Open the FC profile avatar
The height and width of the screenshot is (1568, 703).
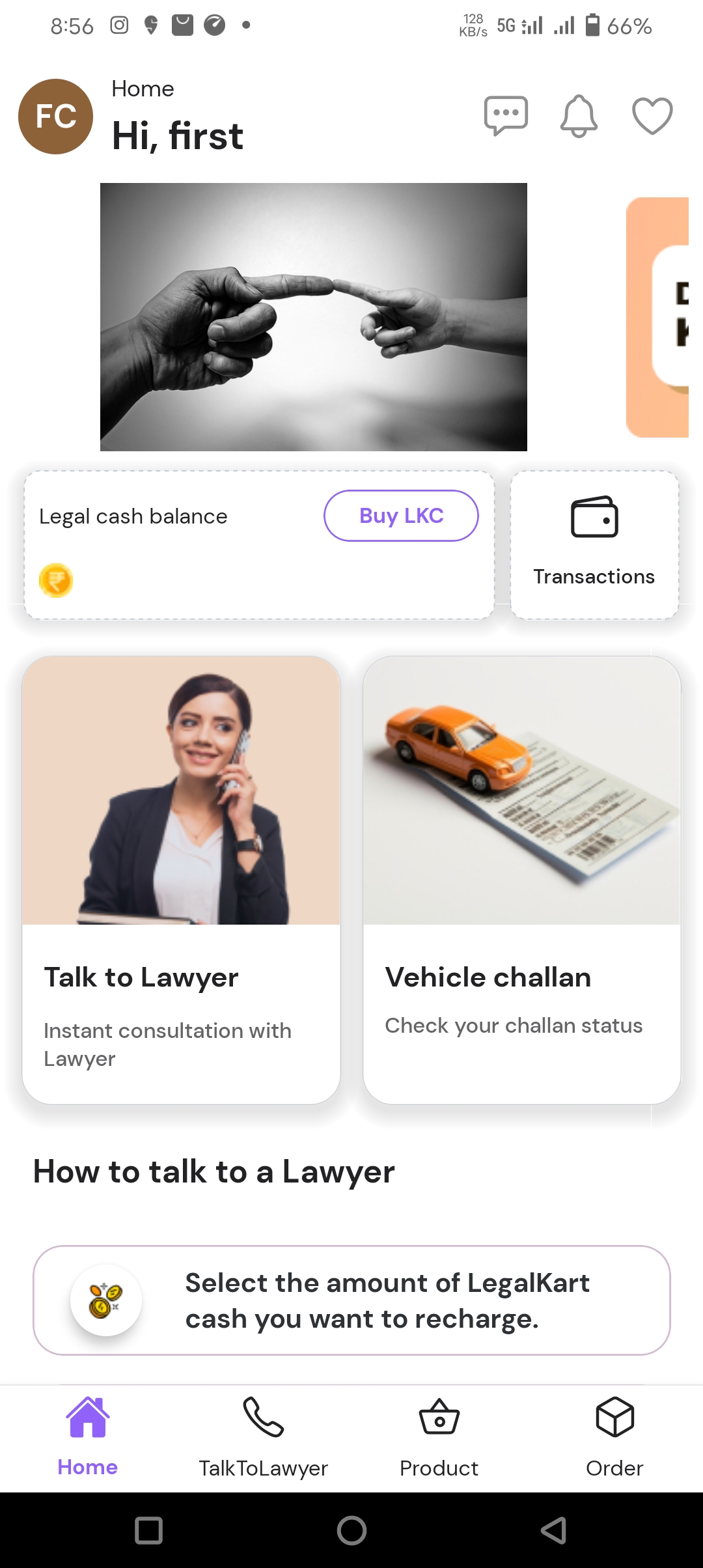click(55, 117)
